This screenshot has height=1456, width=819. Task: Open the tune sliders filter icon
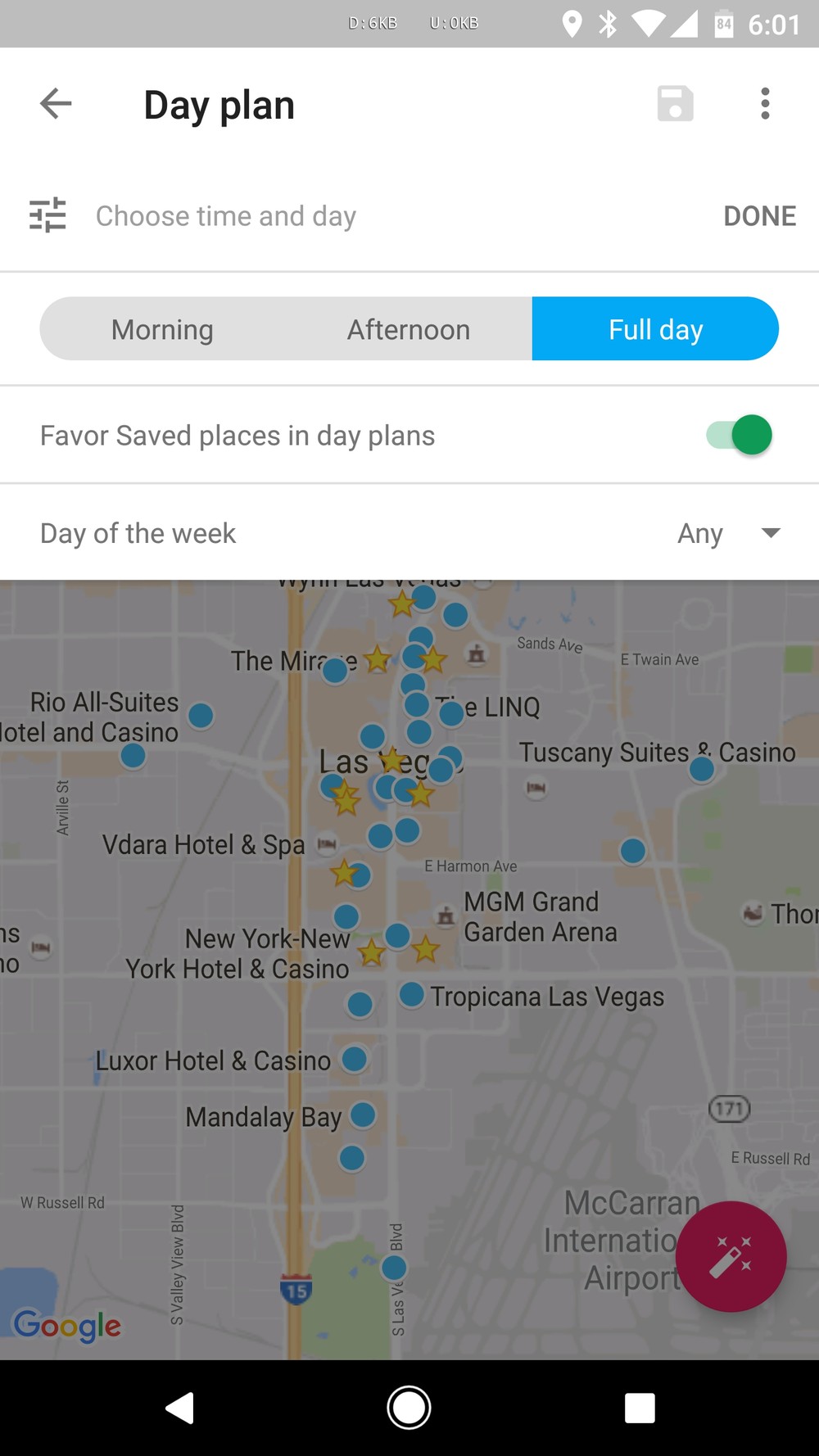point(48,215)
